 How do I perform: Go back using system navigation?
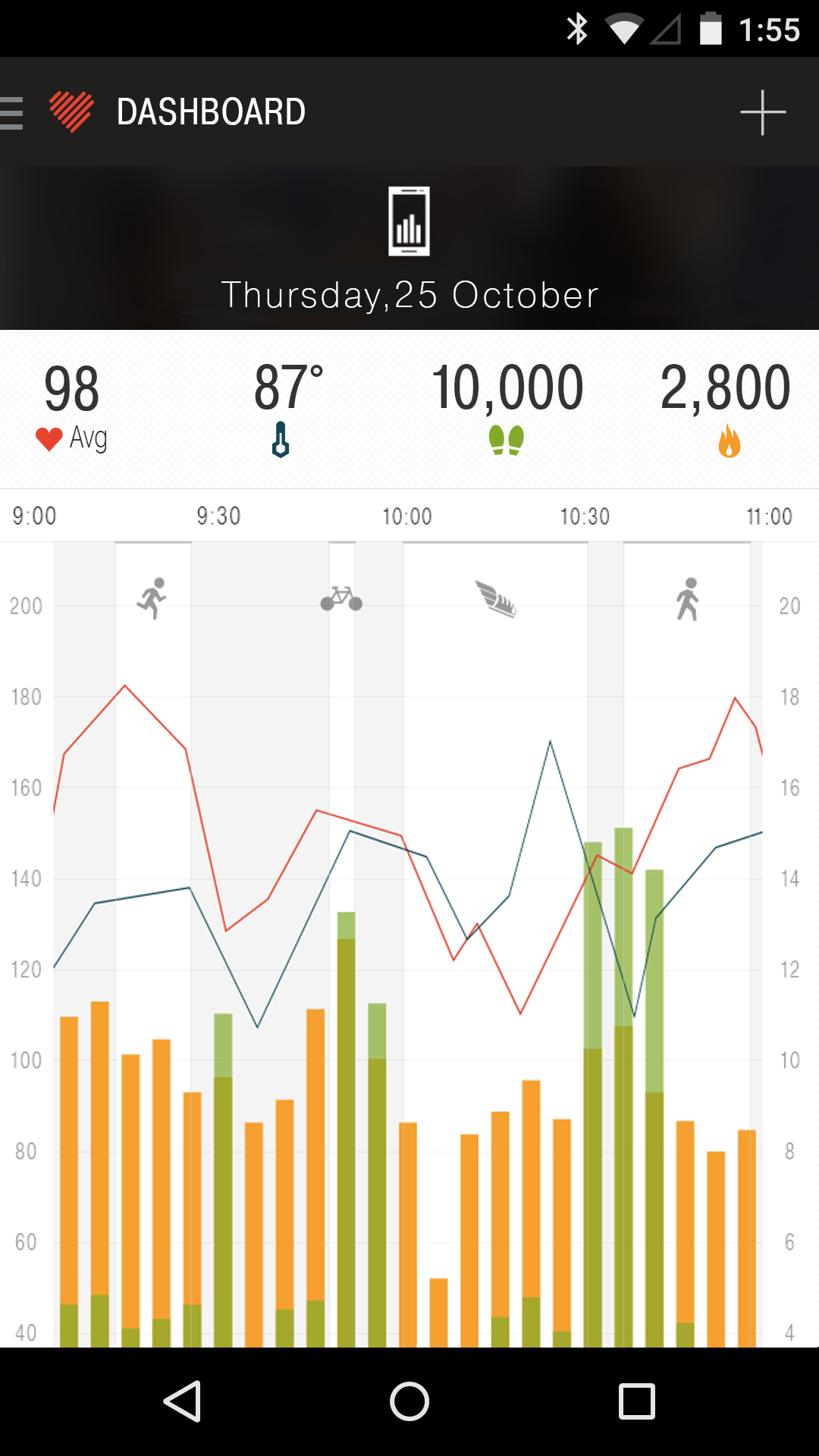[x=182, y=1401]
